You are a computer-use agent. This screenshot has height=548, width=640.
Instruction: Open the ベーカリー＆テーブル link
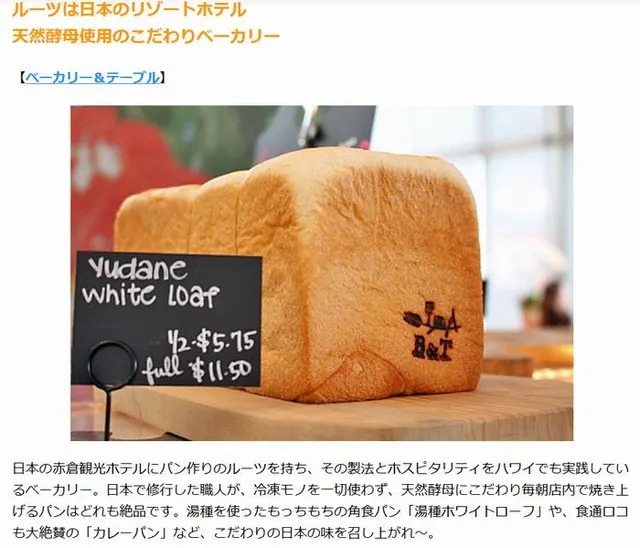click(x=91, y=77)
